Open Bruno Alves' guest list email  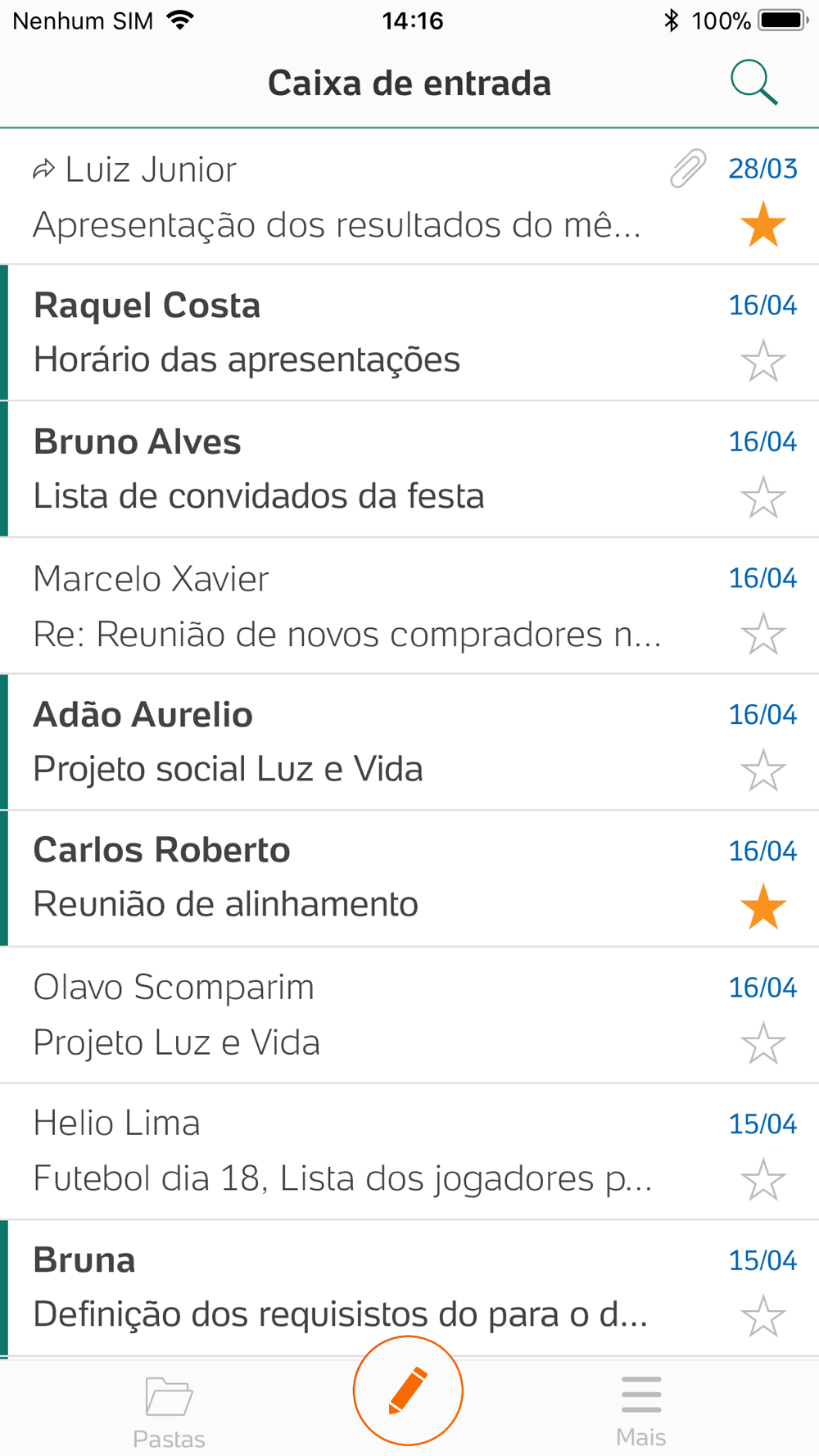pyautogui.click(x=409, y=469)
